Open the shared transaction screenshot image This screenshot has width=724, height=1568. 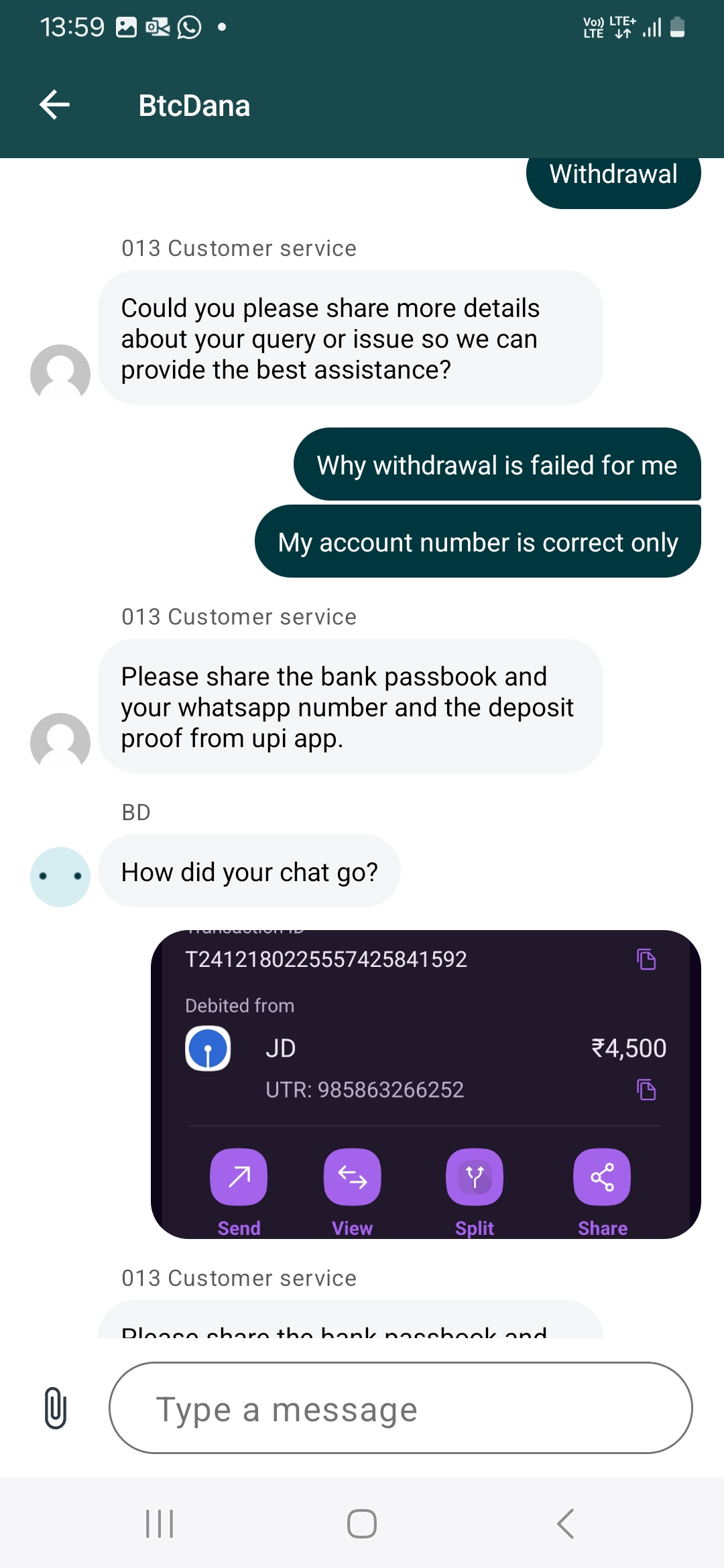[426, 1084]
